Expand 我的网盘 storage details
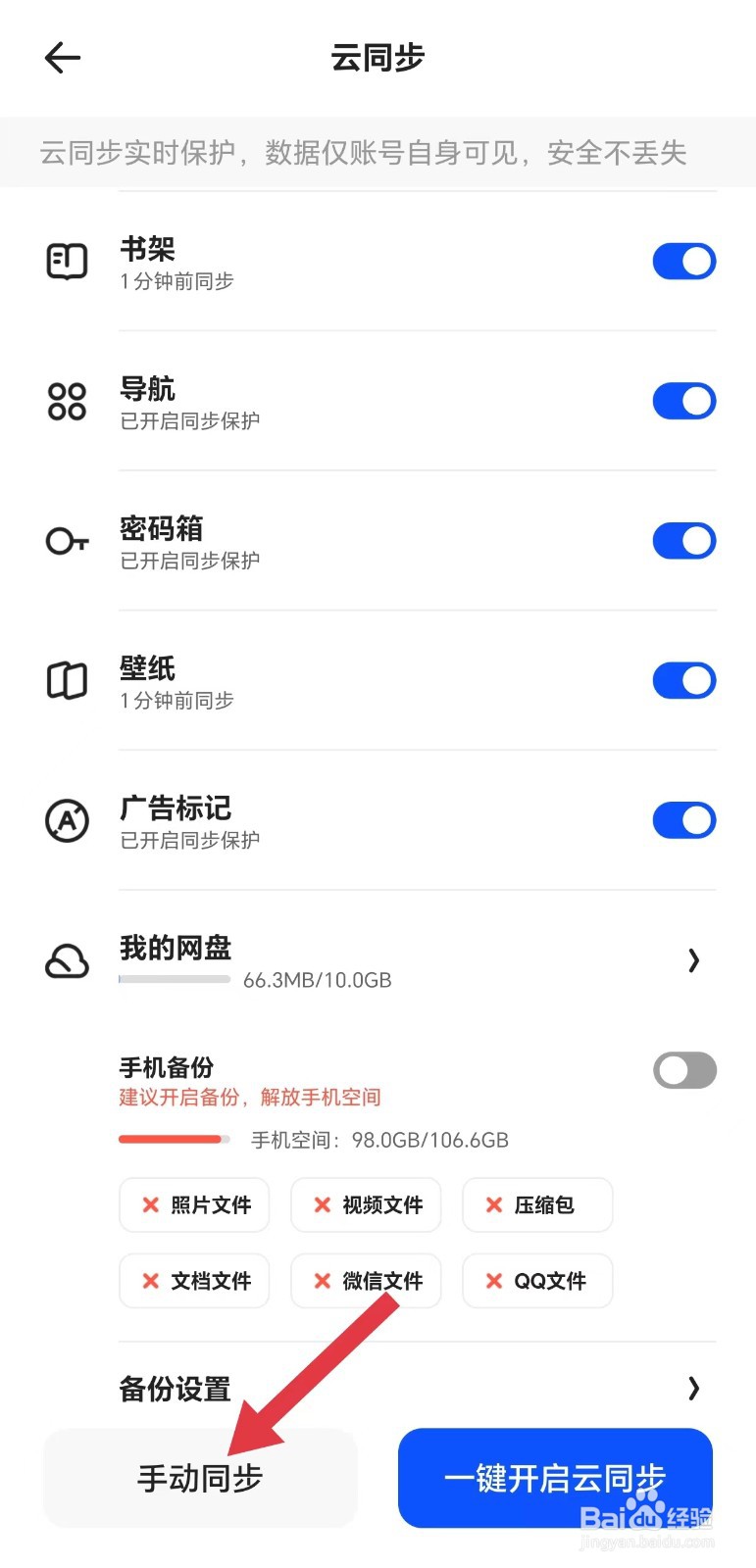The image size is (756, 1568). click(x=693, y=960)
